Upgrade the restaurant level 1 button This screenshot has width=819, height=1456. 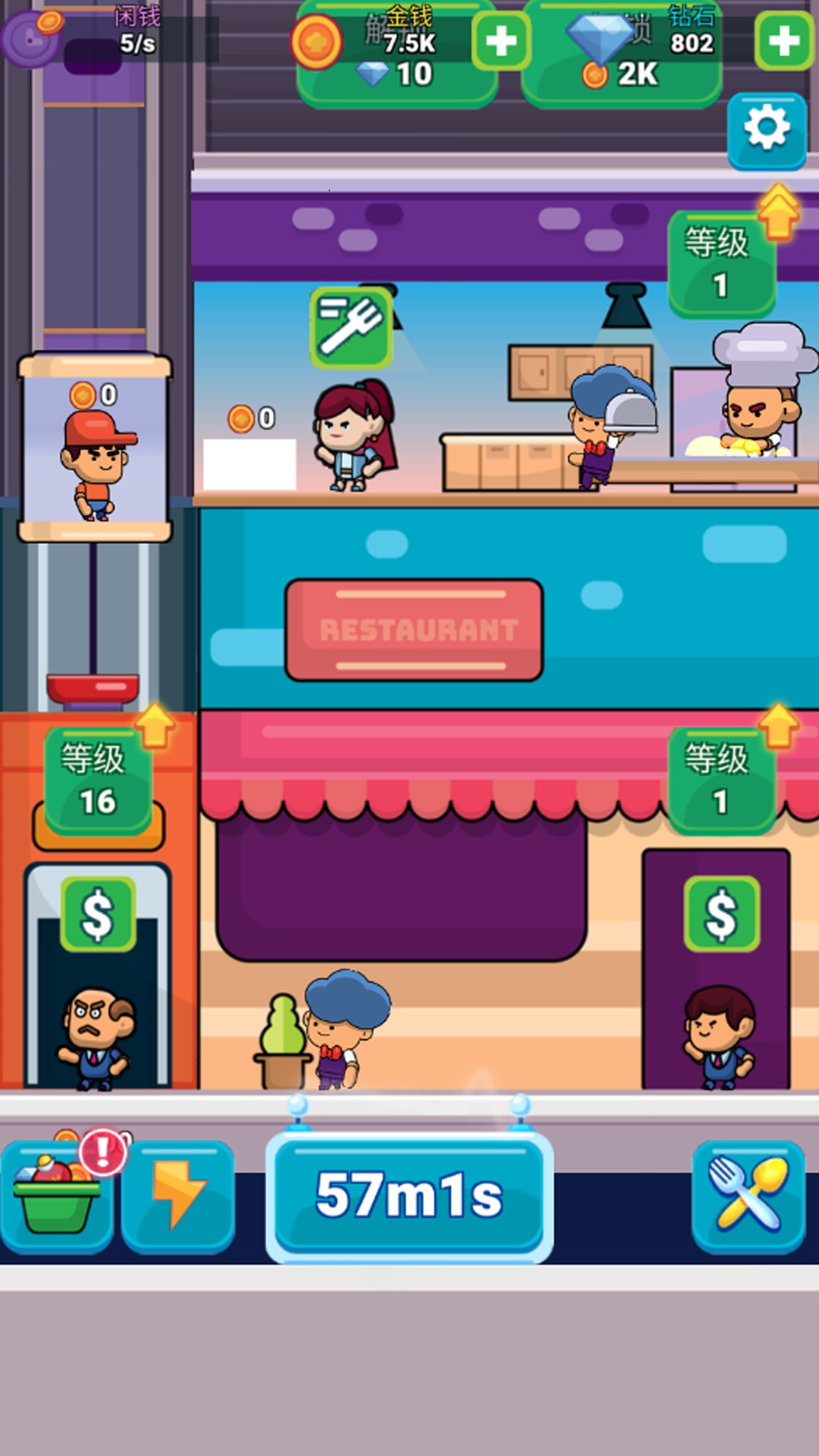[721, 780]
